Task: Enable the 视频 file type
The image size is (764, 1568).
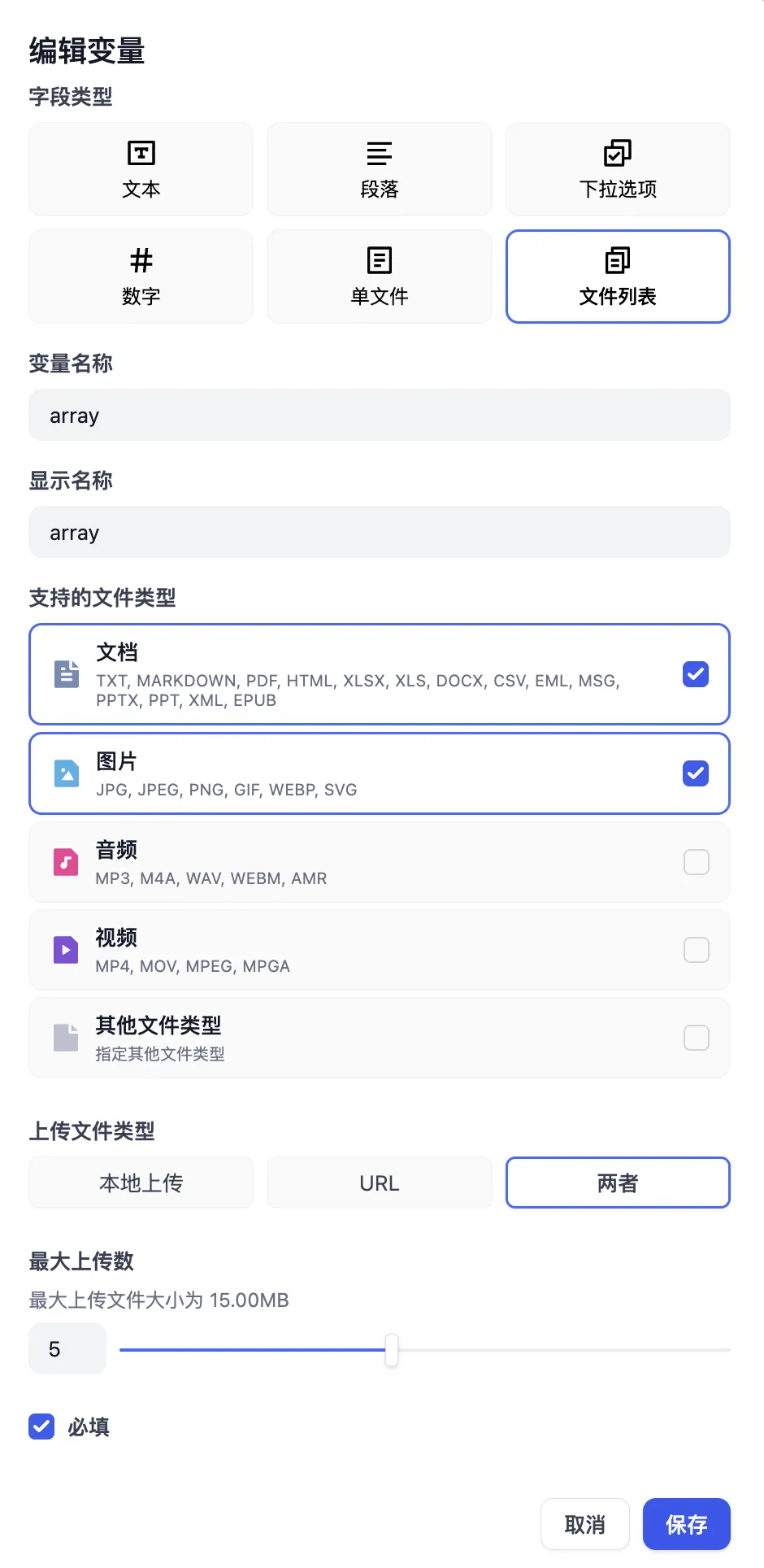Action: 696,950
